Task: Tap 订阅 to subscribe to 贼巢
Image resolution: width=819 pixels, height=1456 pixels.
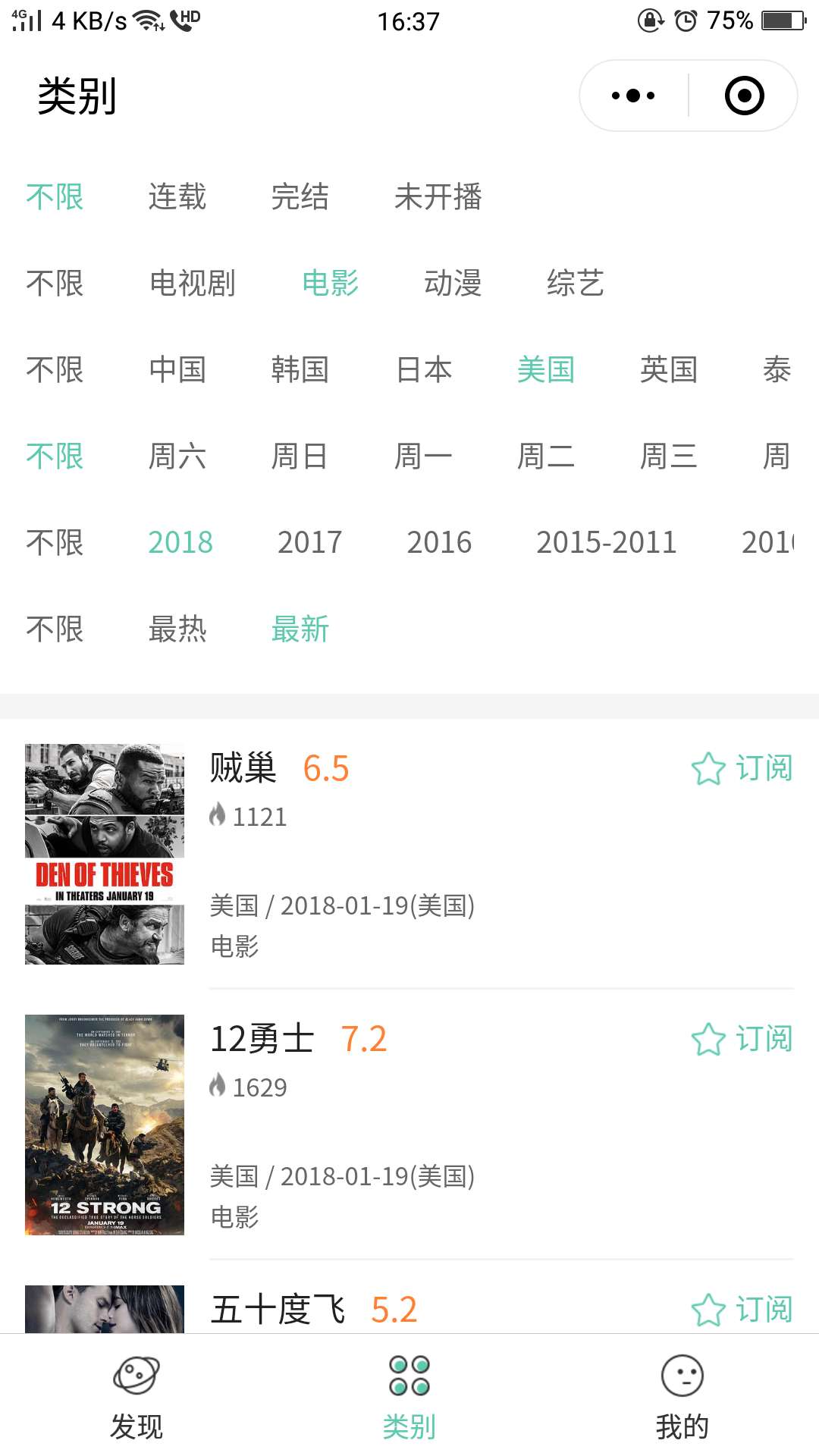Action: (764, 768)
